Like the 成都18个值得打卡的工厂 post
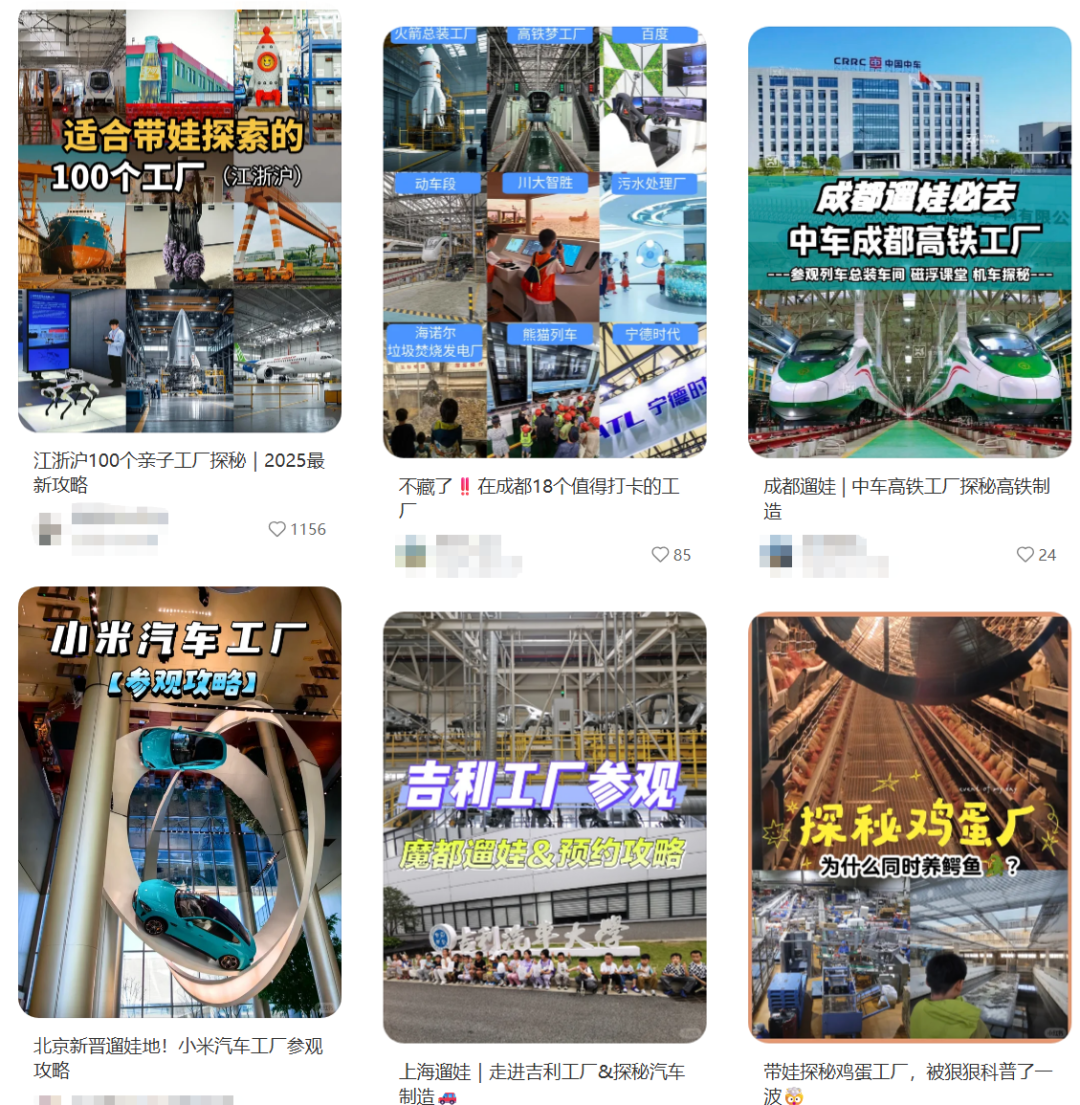Screen dimensions: 1080x1105 [660, 554]
